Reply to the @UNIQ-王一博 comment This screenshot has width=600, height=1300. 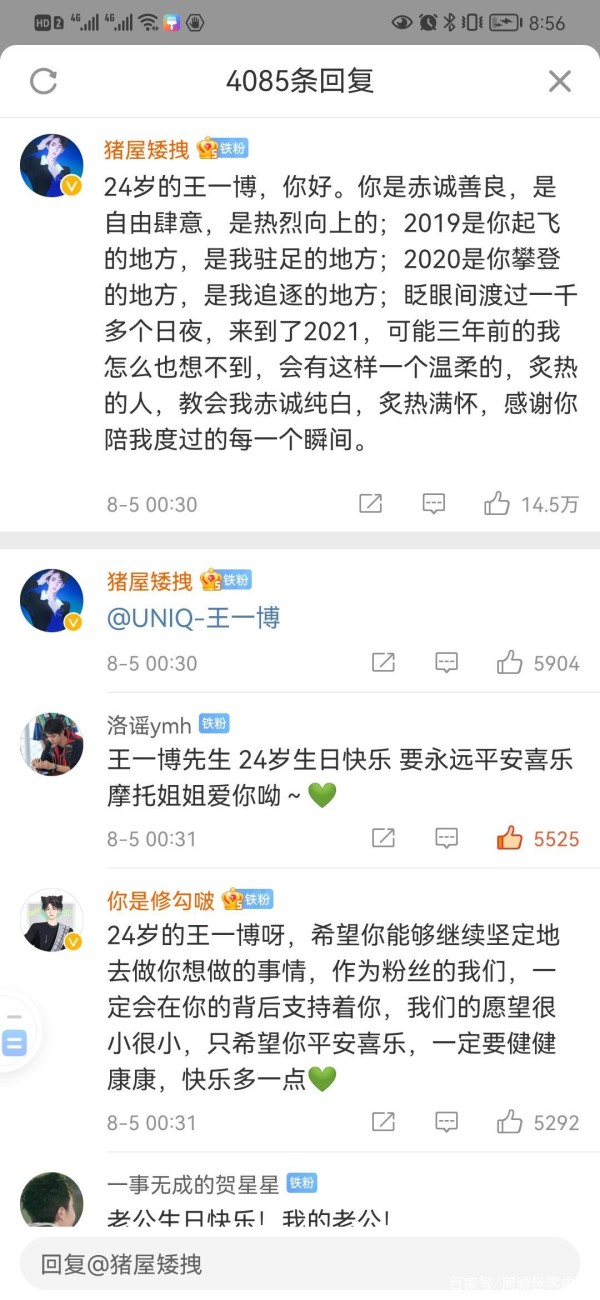pyautogui.click(x=446, y=662)
